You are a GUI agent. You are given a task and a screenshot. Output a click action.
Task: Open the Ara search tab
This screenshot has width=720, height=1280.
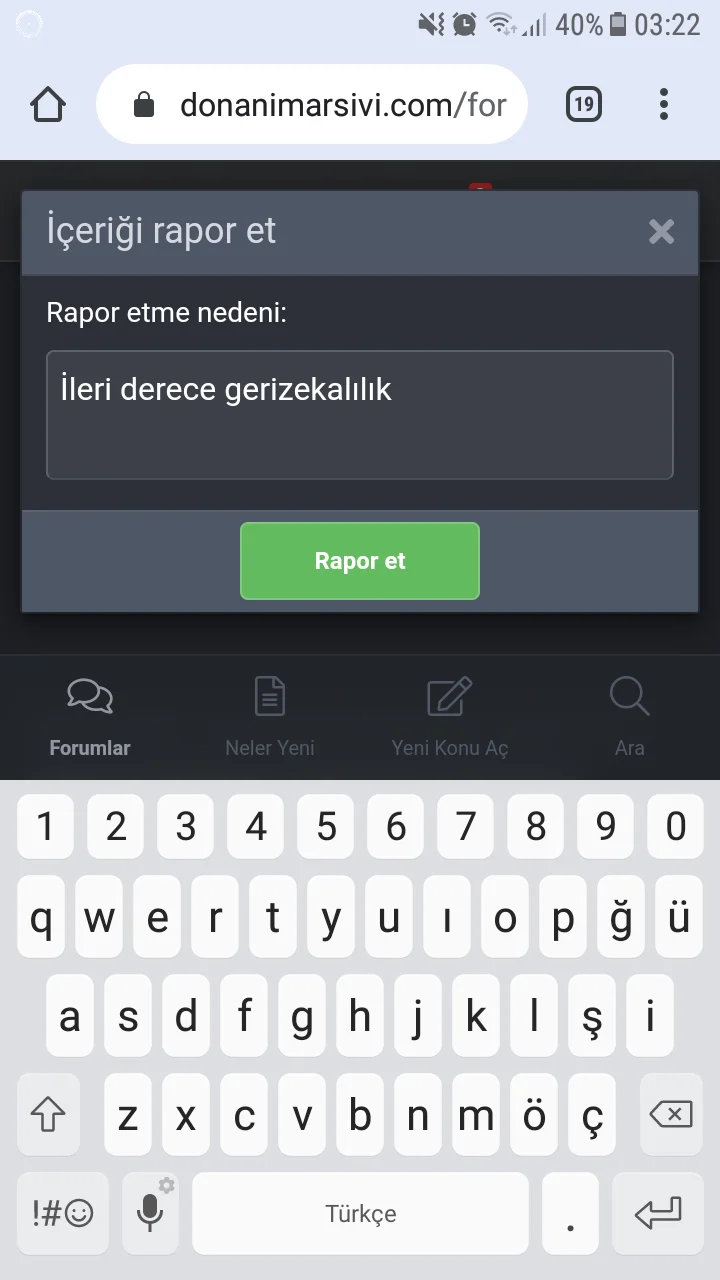[x=630, y=716]
